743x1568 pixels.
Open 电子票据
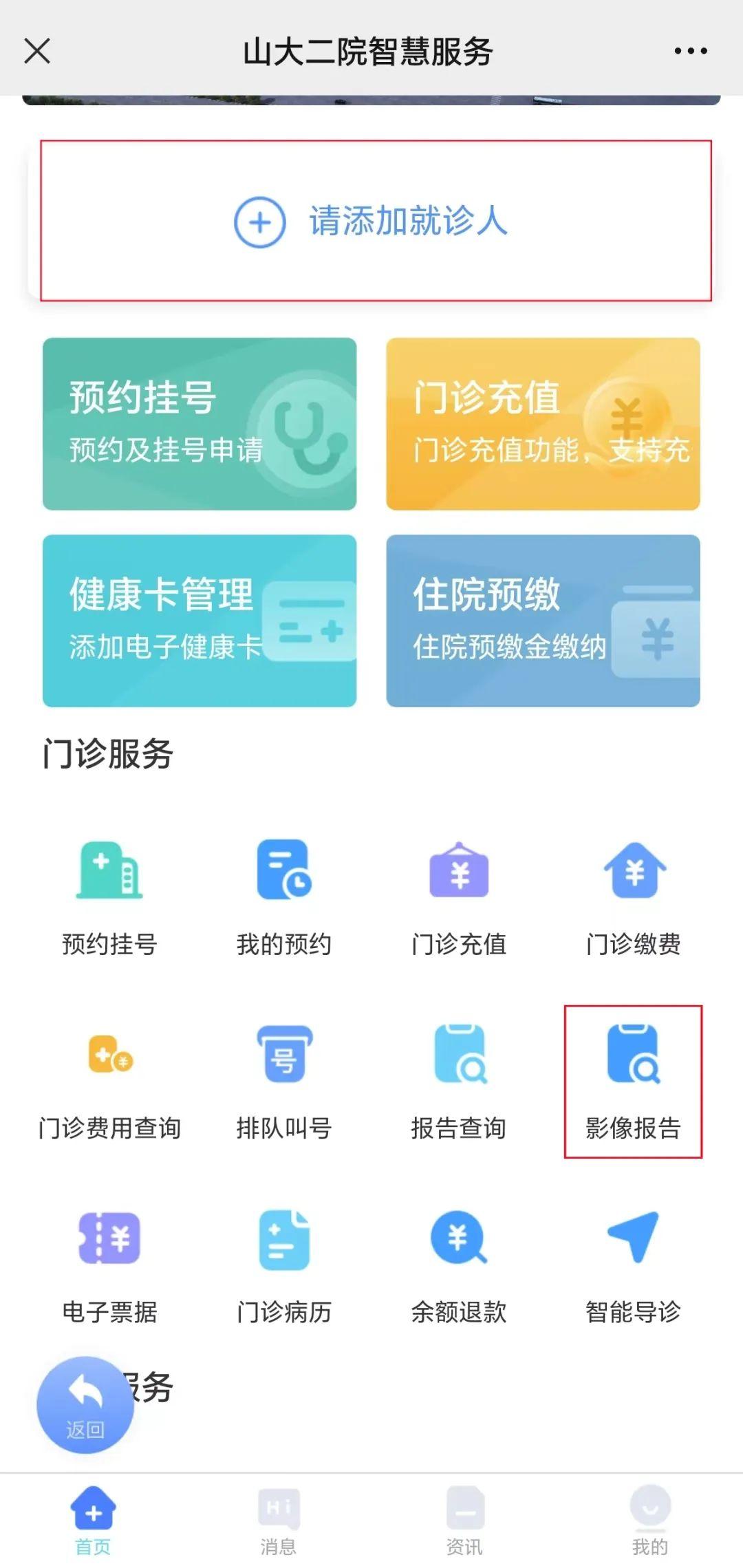(x=110, y=1265)
